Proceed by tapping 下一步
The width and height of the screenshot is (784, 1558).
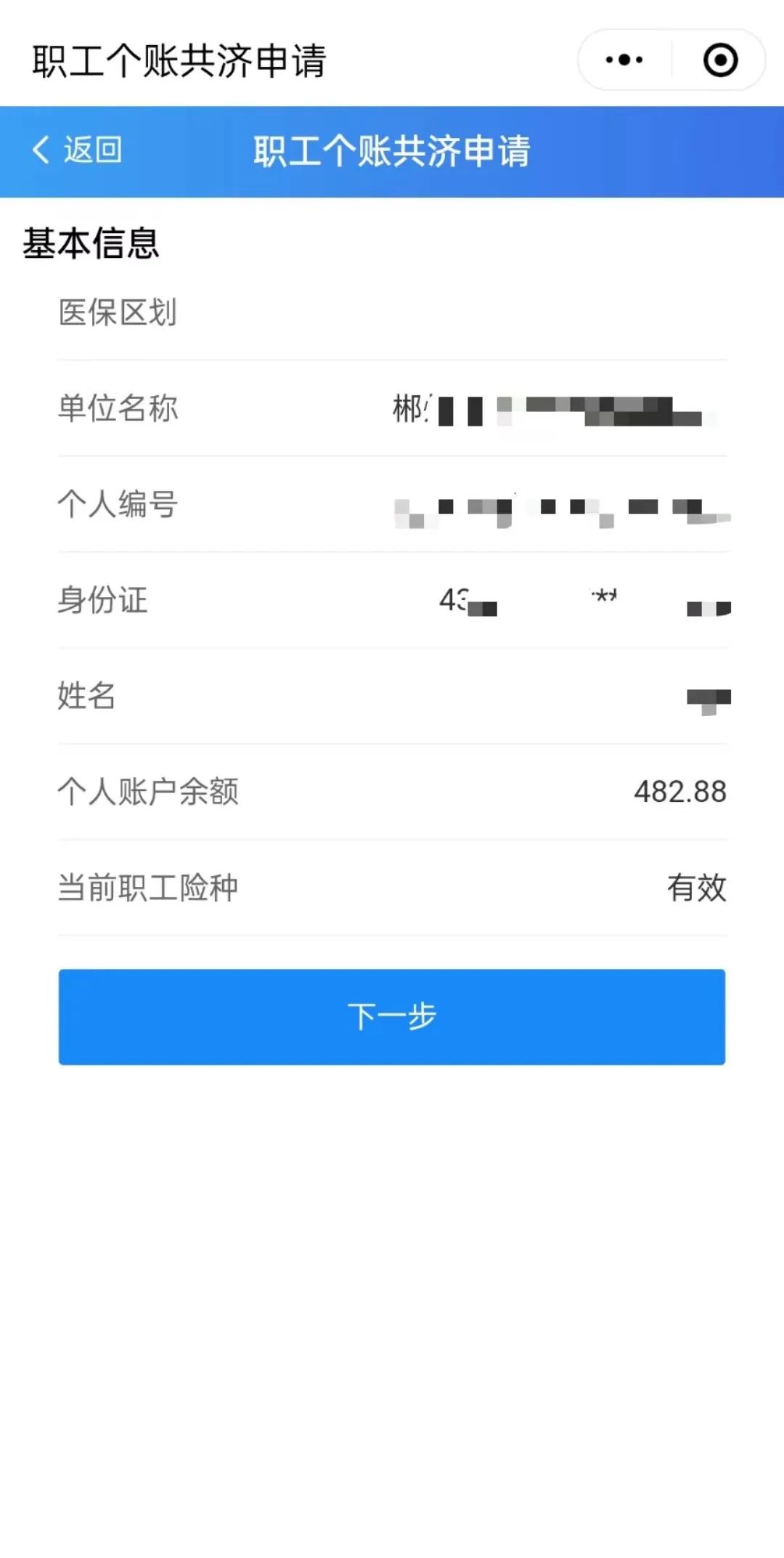[x=392, y=1016]
